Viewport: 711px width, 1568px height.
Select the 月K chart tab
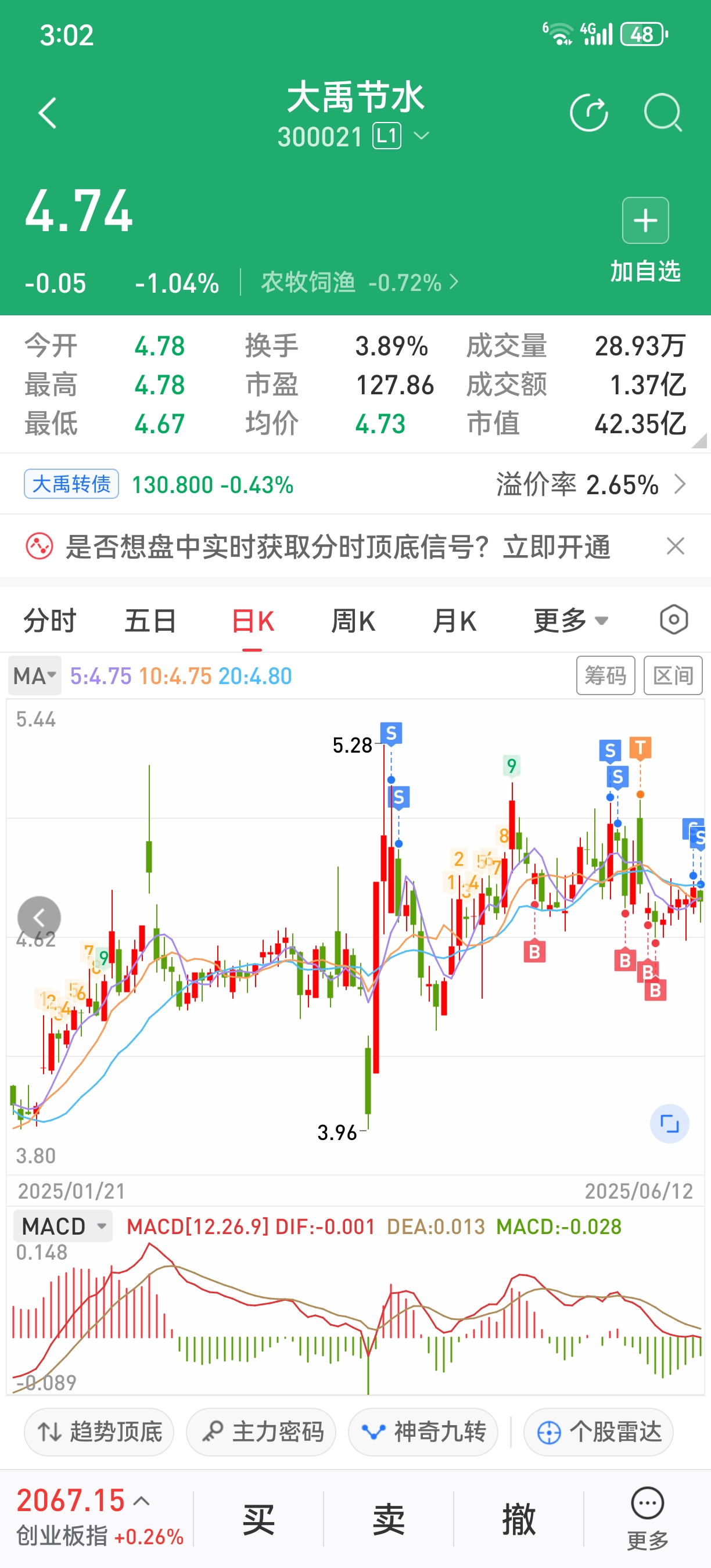[454, 621]
